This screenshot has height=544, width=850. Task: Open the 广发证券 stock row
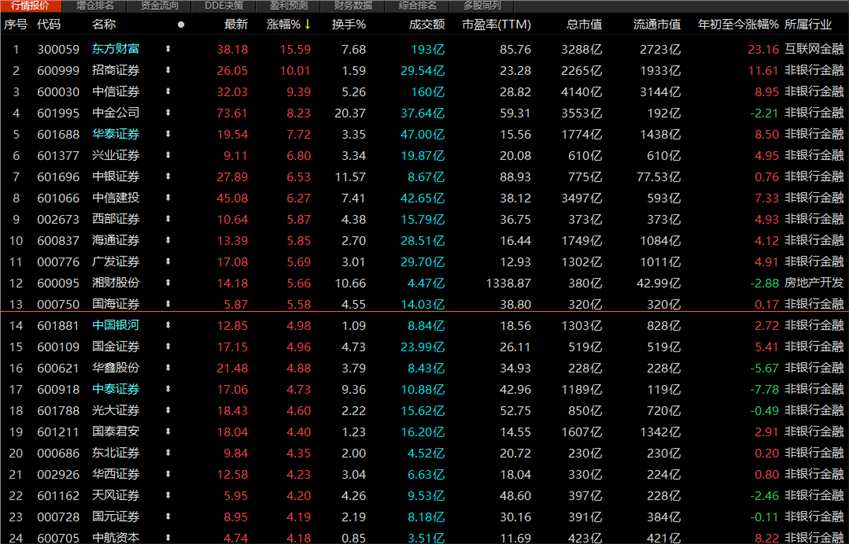point(116,261)
